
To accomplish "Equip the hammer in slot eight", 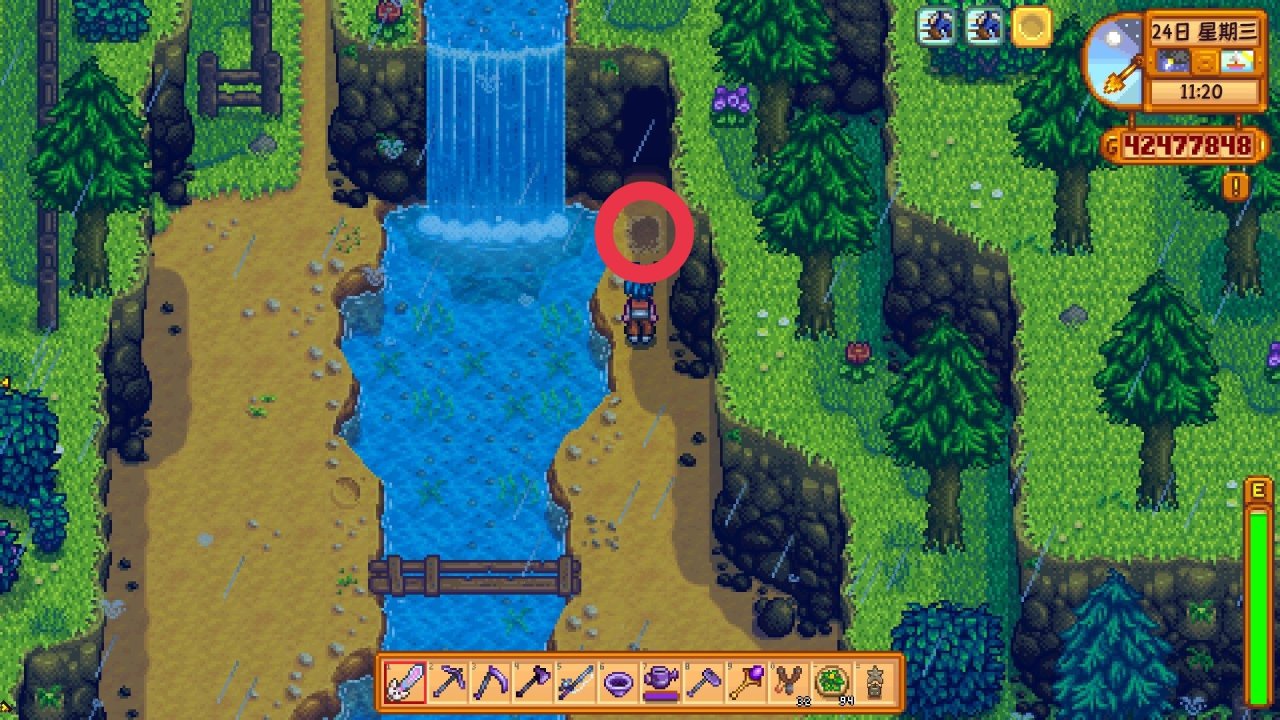I will (701, 682).
